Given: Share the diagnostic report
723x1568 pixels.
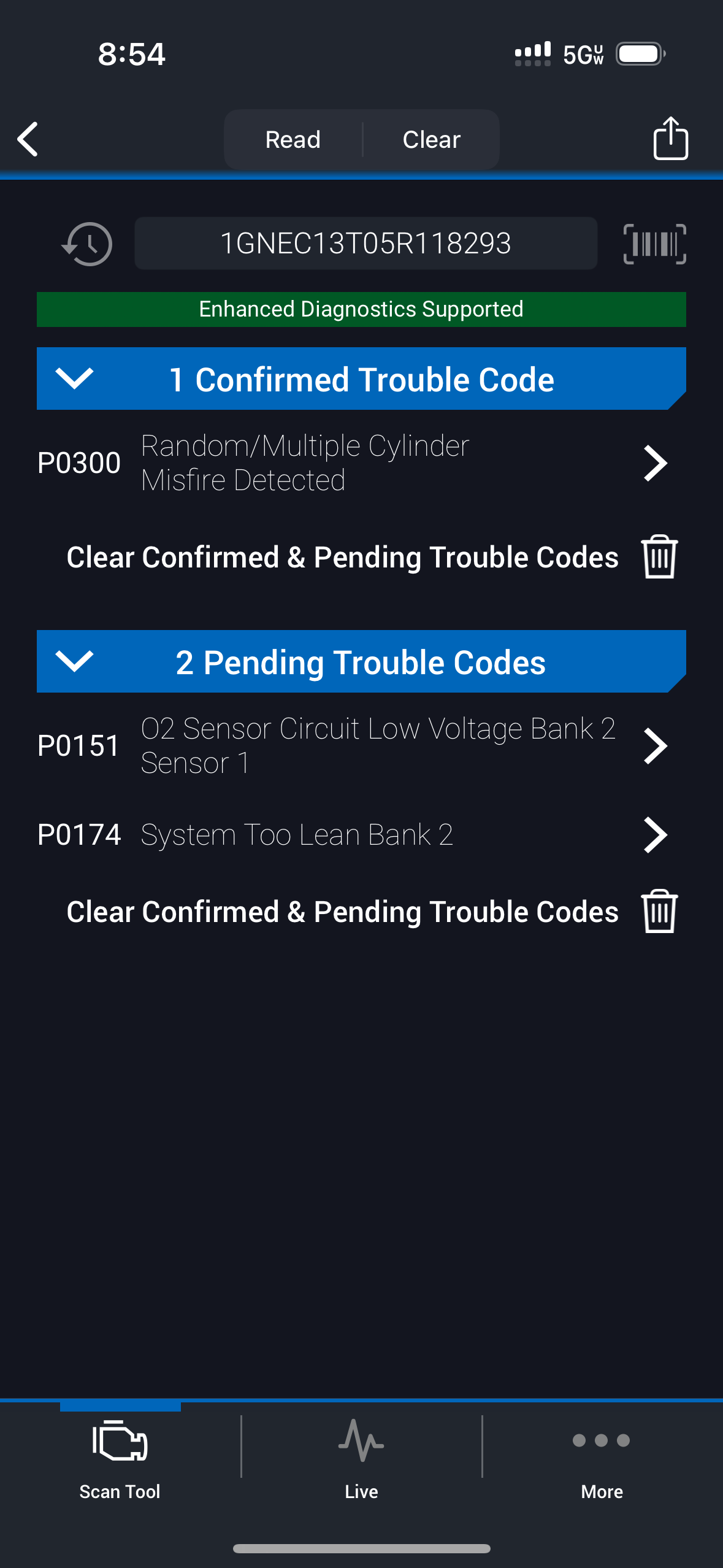Looking at the screenshot, I should [670, 139].
